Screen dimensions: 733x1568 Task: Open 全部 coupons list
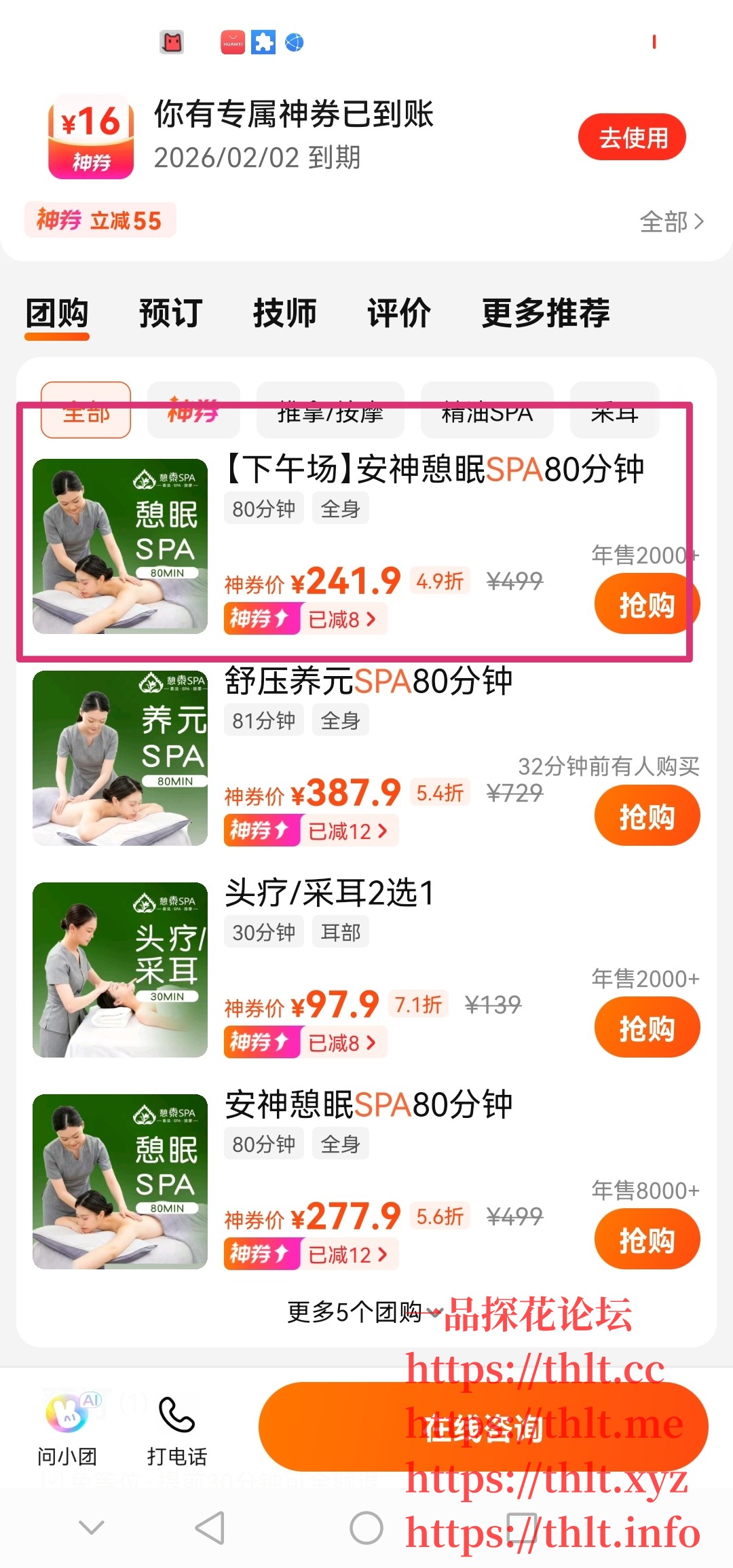(671, 222)
